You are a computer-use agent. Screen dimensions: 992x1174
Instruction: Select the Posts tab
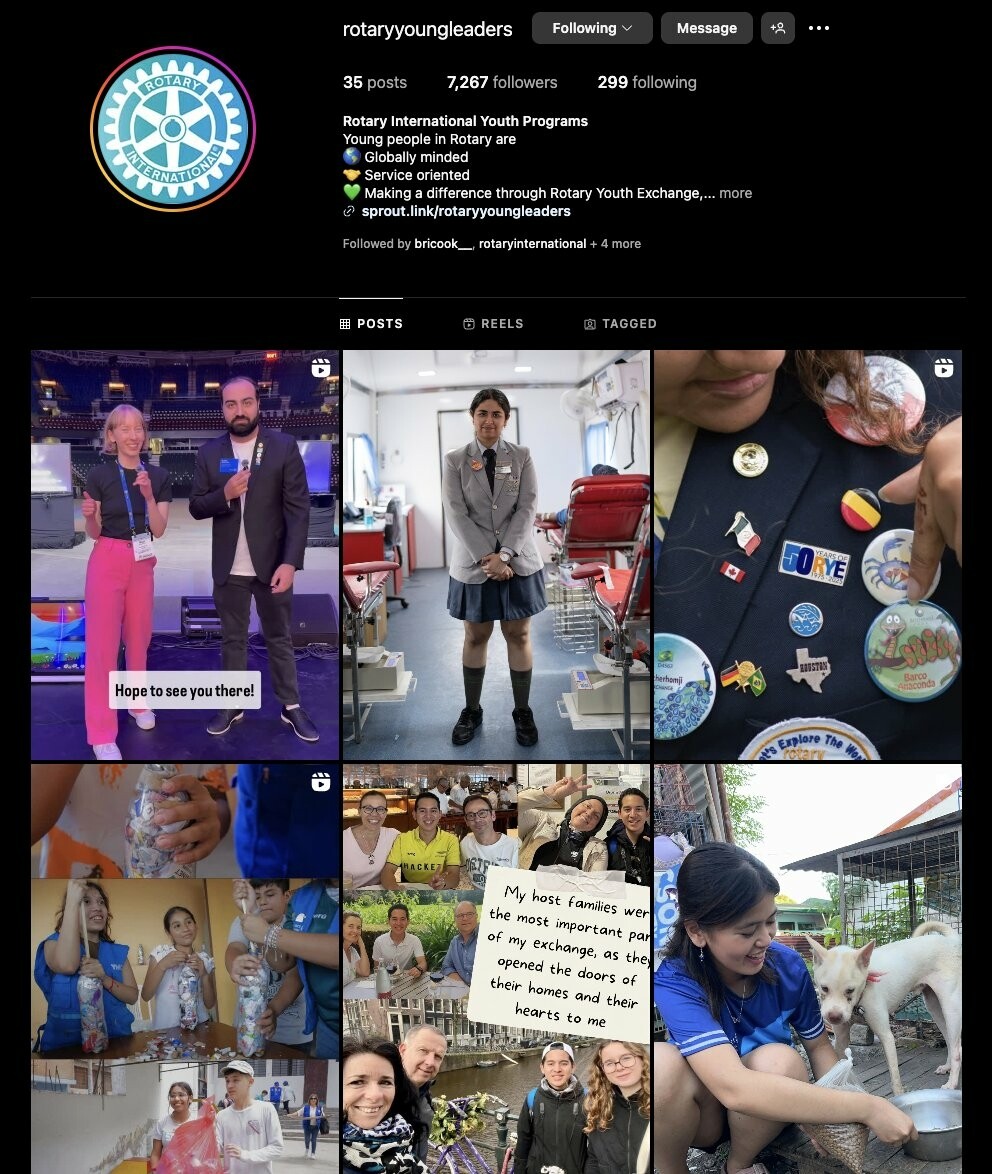371,324
